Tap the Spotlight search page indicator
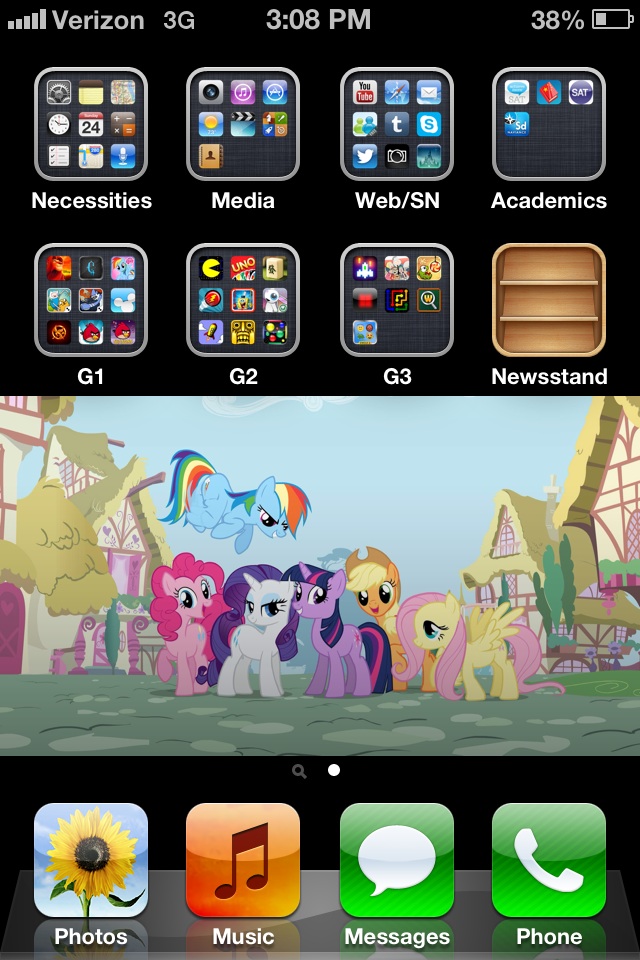640x960 pixels. point(299,770)
